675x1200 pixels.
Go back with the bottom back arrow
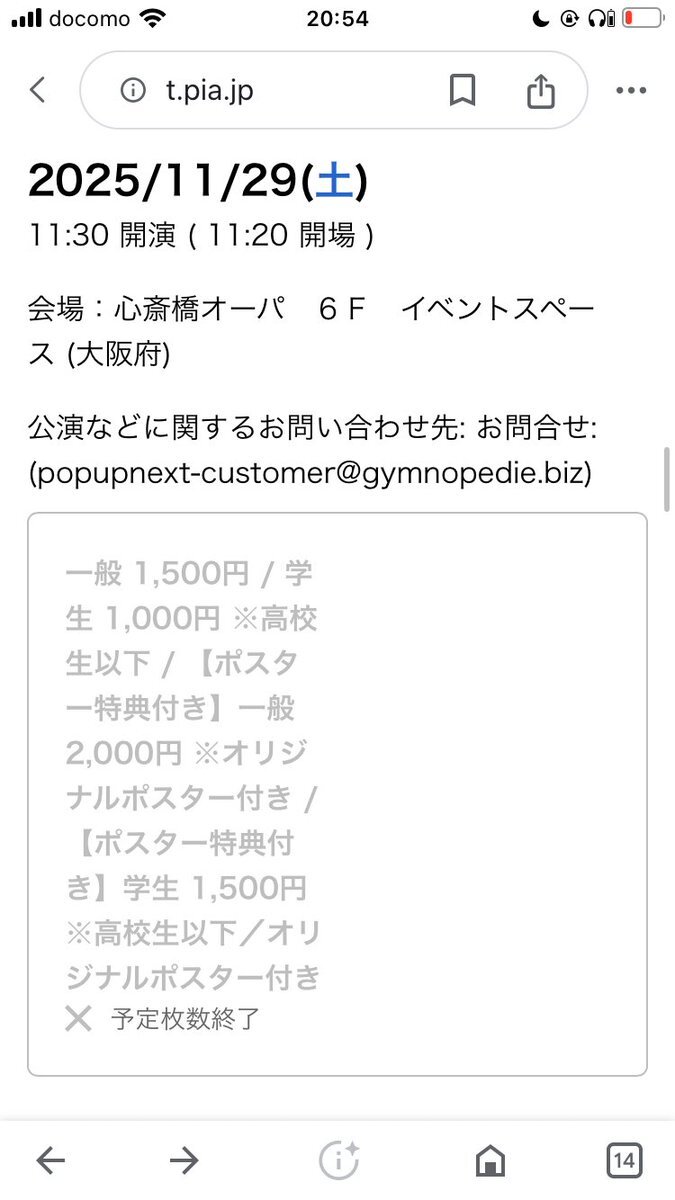point(50,1160)
